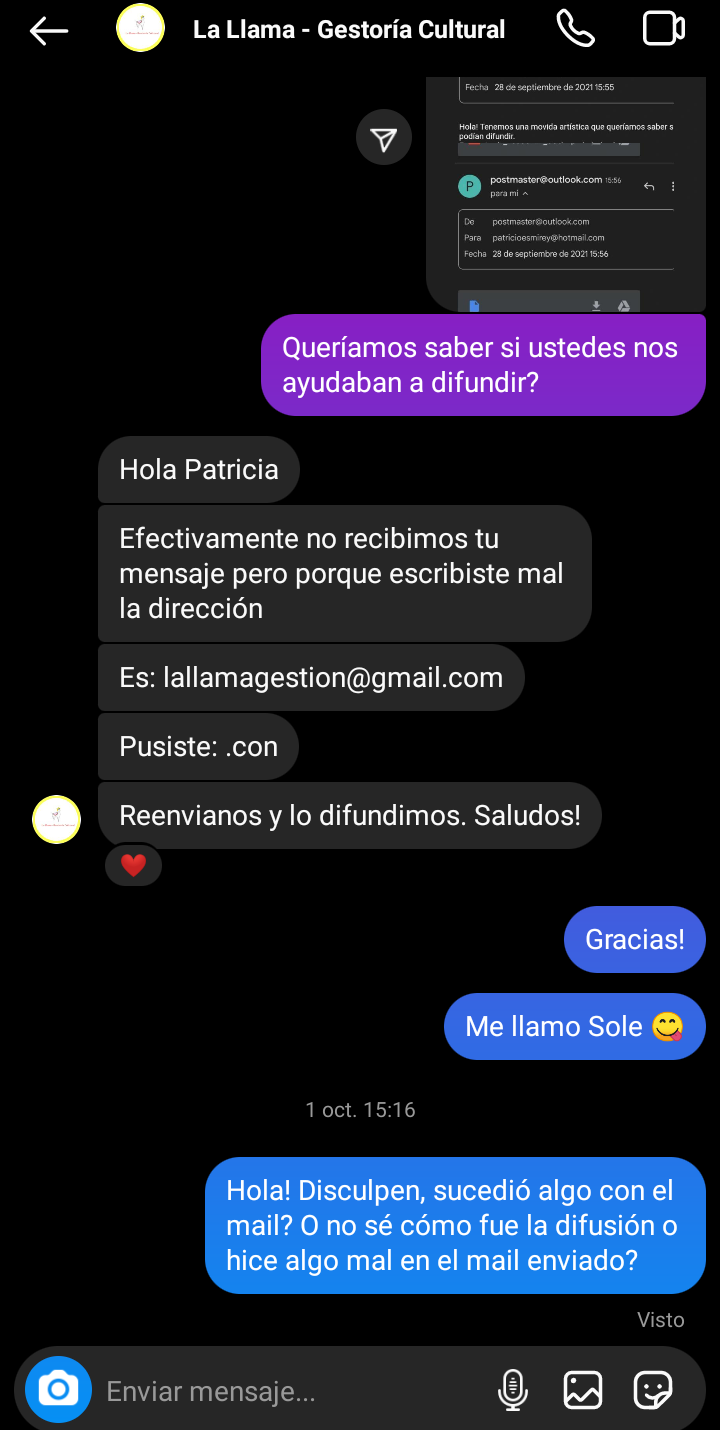Open La Llama - Gestoría Cultural profile
The width and height of the screenshot is (720, 1430).
point(348,30)
